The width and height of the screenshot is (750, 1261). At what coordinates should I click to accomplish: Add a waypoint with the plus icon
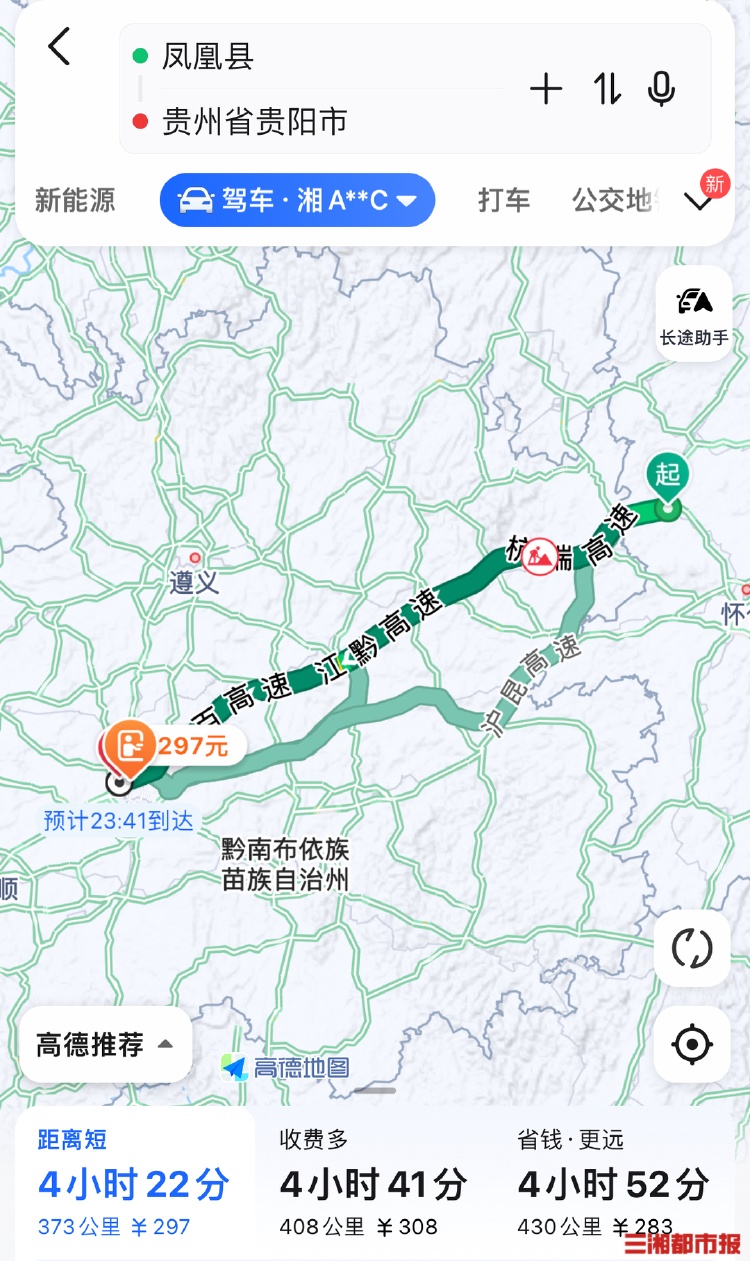tap(546, 90)
